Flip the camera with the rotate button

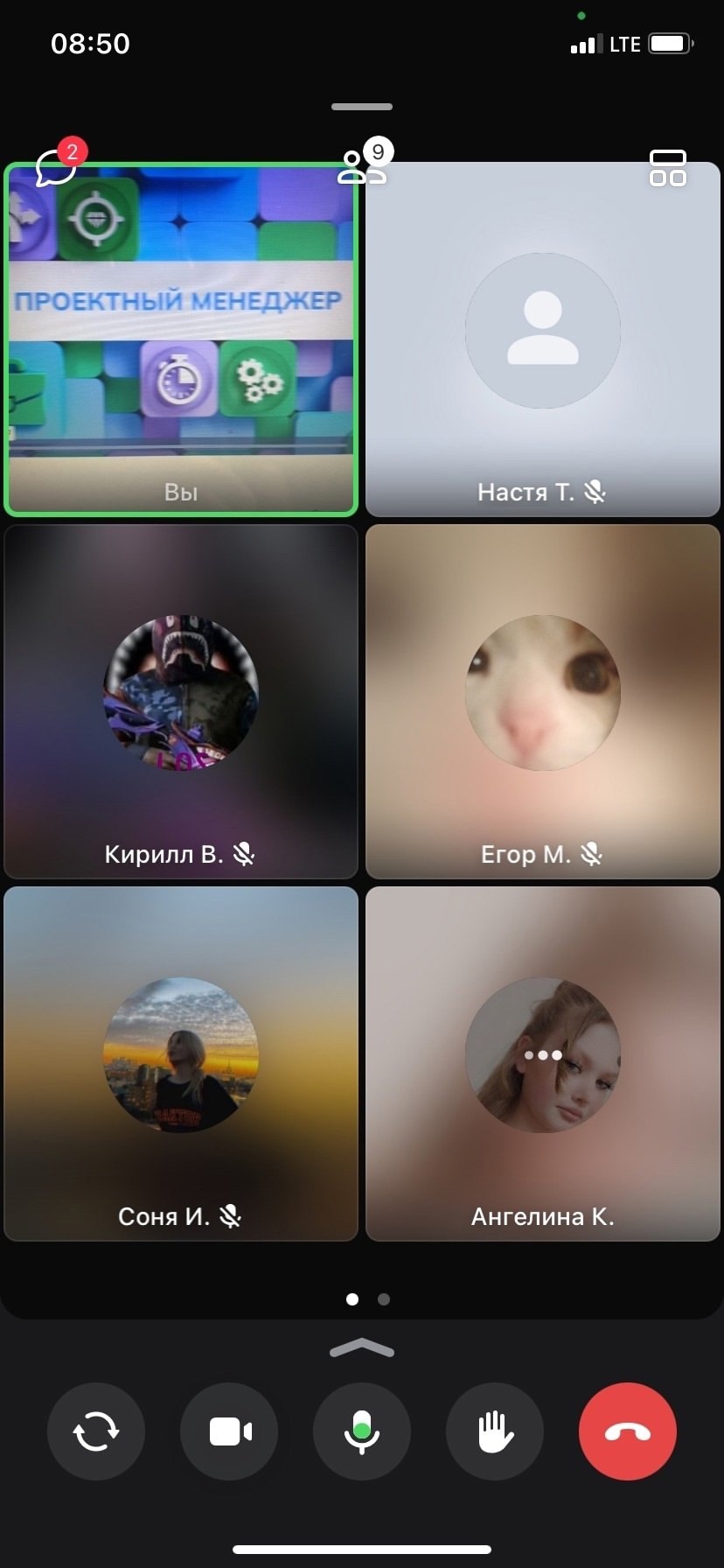pos(96,1431)
